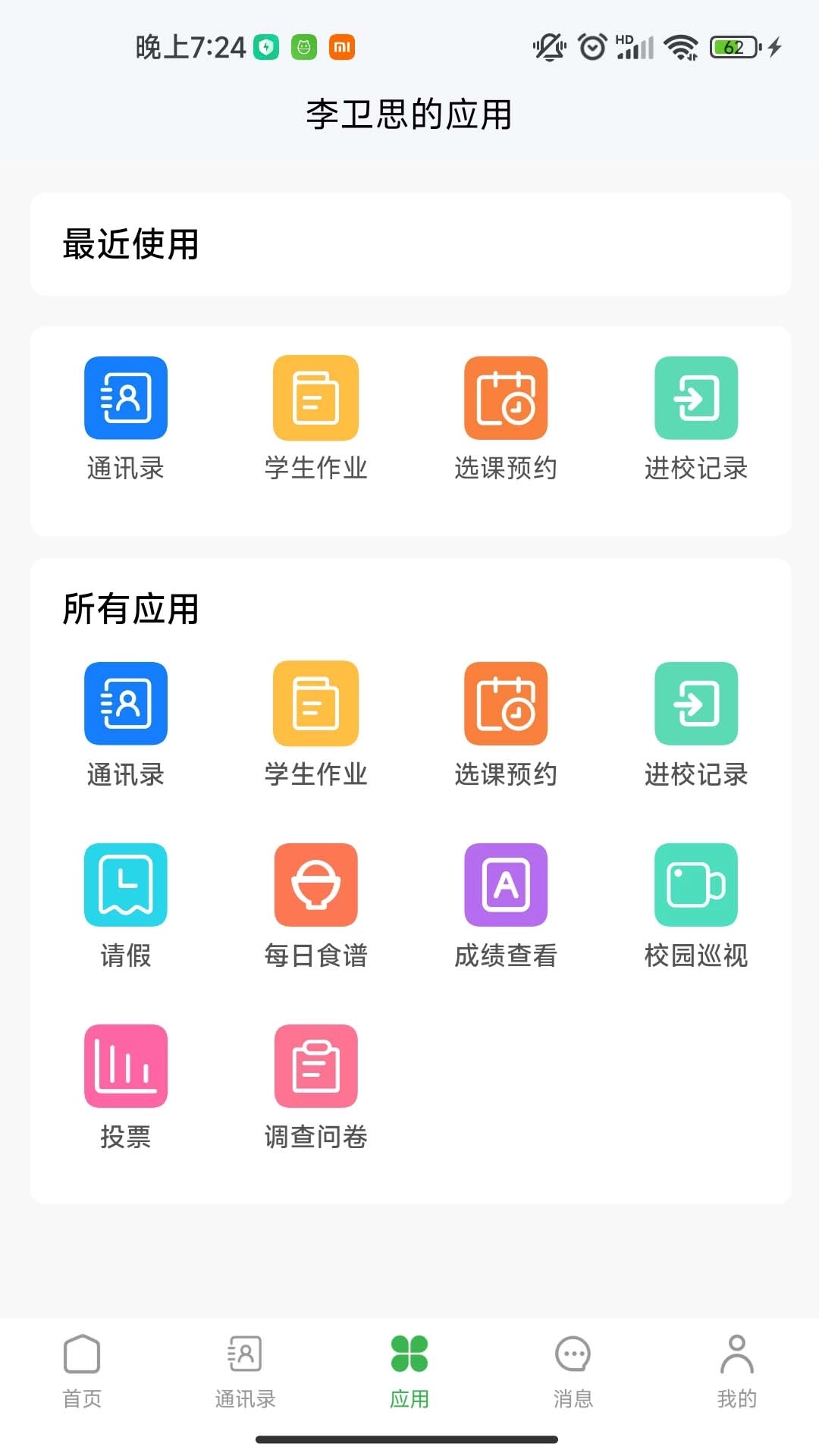Tap the 最近使用 section header
The image size is (819, 1456).
[130, 242]
